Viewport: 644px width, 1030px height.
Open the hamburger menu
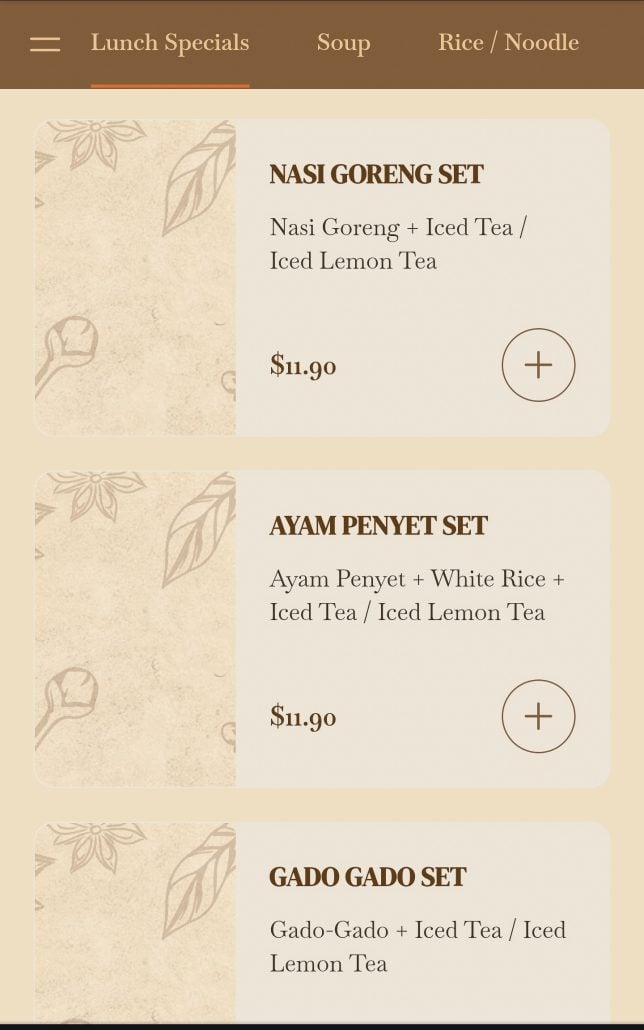click(x=45, y=44)
